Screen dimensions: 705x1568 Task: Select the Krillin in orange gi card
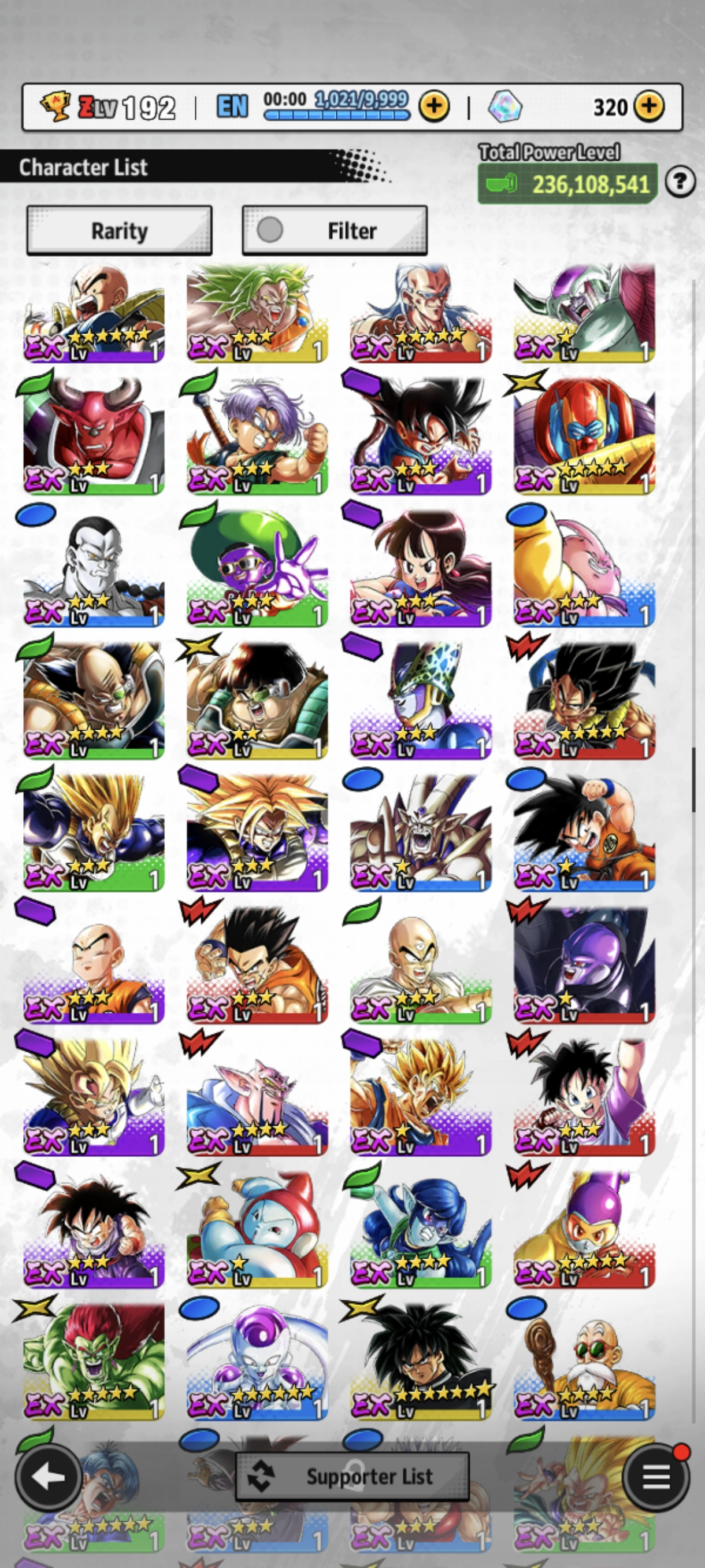94,965
